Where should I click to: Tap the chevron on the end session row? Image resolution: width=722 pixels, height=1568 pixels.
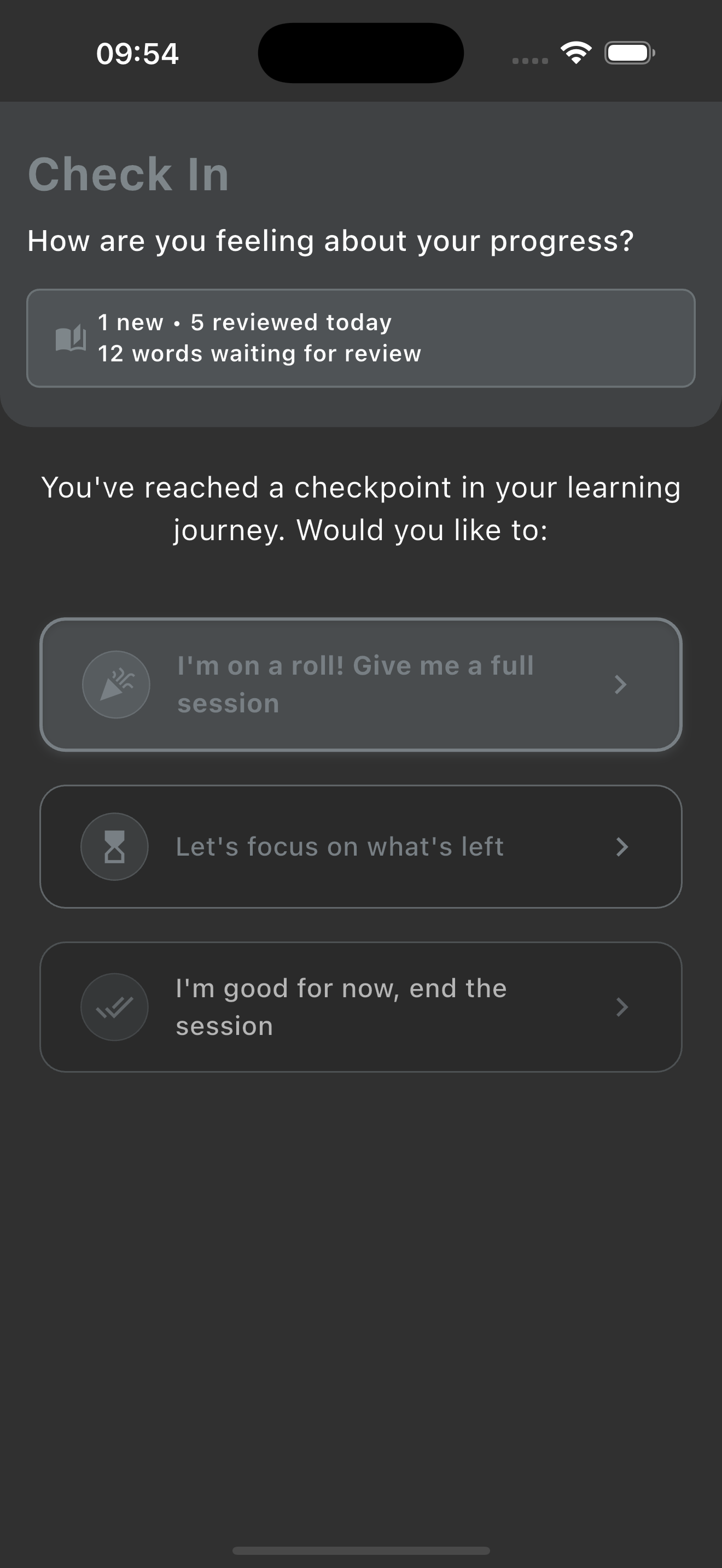(622, 1007)
